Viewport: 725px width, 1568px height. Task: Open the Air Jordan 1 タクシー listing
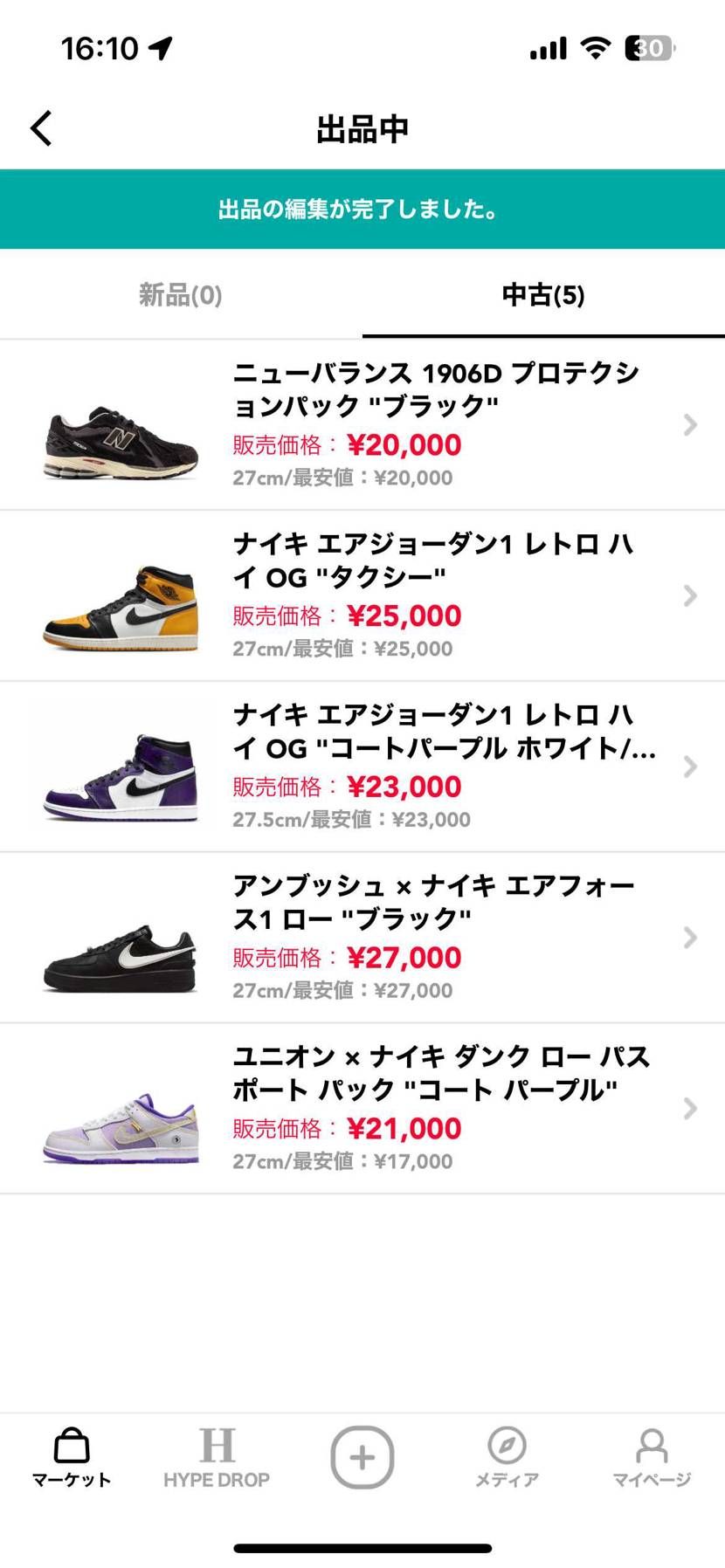pyautogui.click(x=362, y=596)
